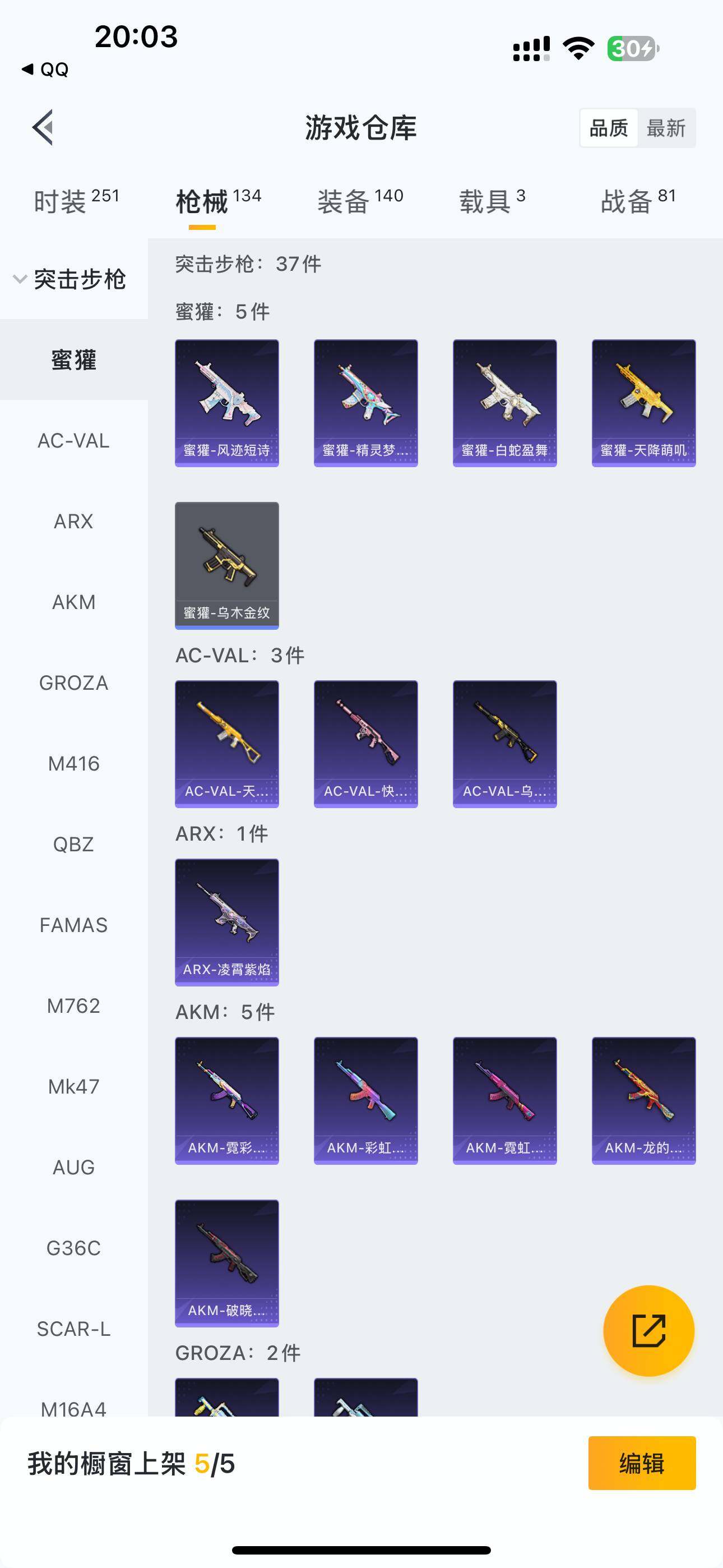Screen dimensions: 723x1568
Task: Open the 战备 tab
Action: [x=638, y=201]
